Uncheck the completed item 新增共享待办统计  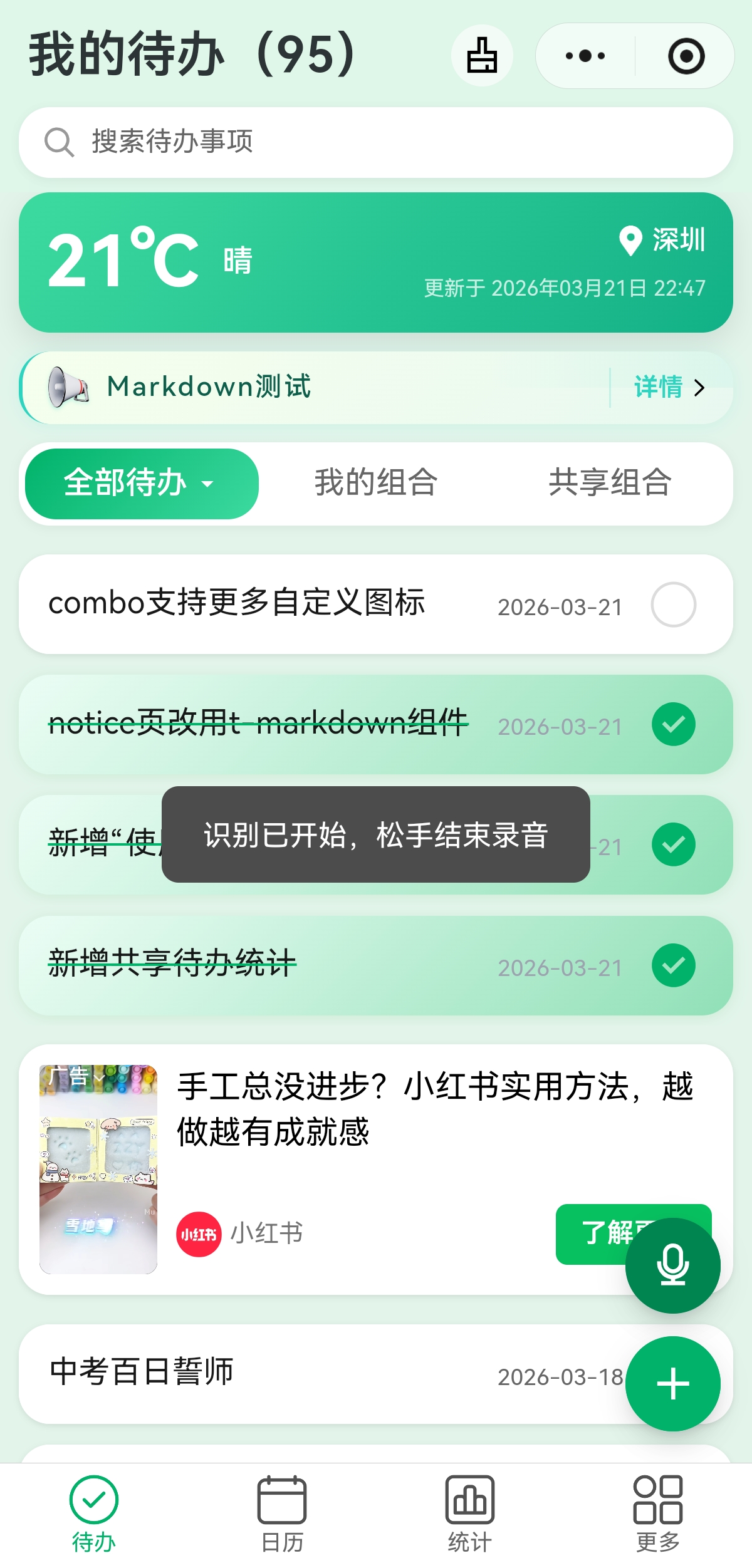(674, 965)
